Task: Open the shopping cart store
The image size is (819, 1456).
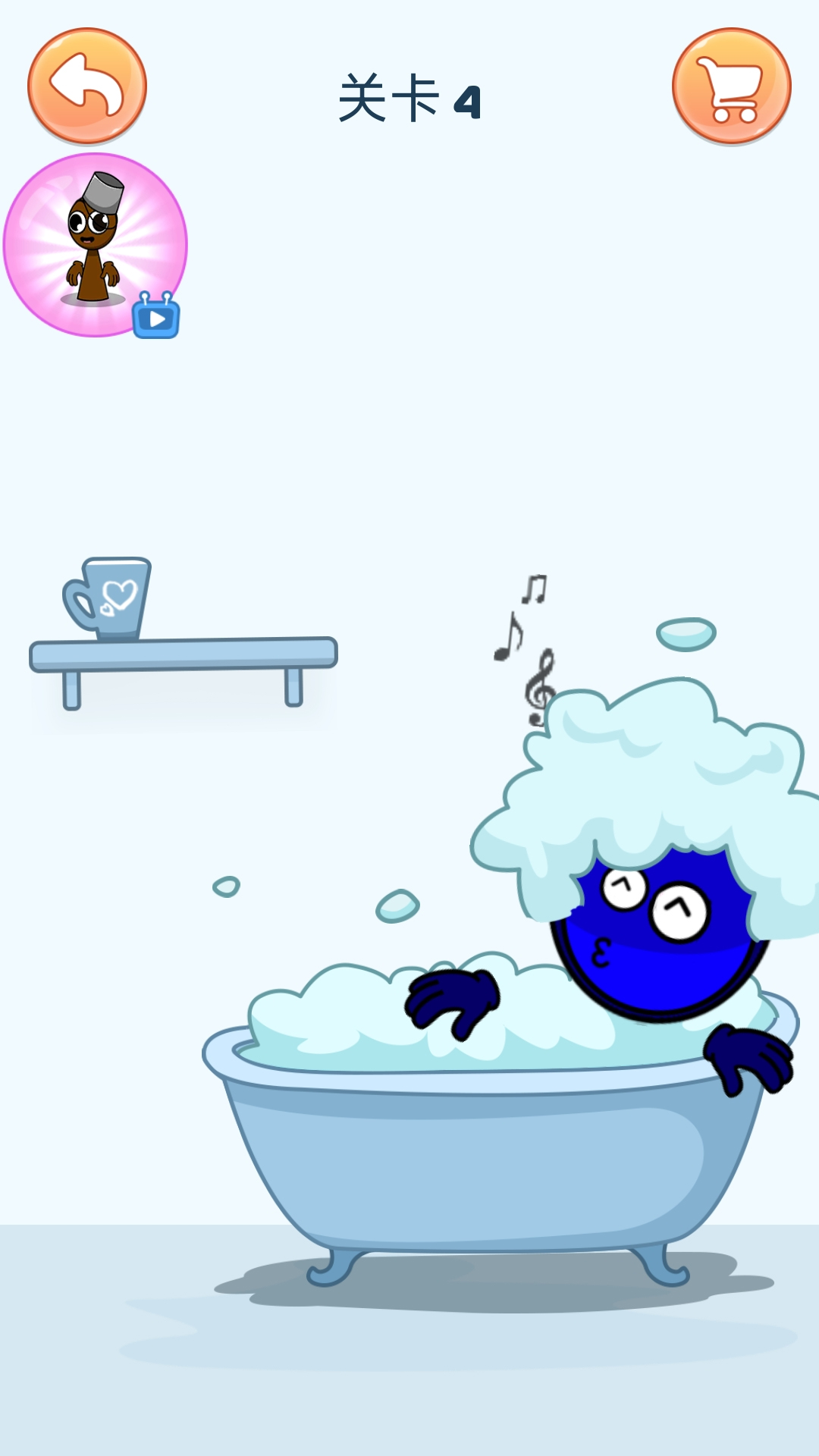Action: (x=731, y=86)
